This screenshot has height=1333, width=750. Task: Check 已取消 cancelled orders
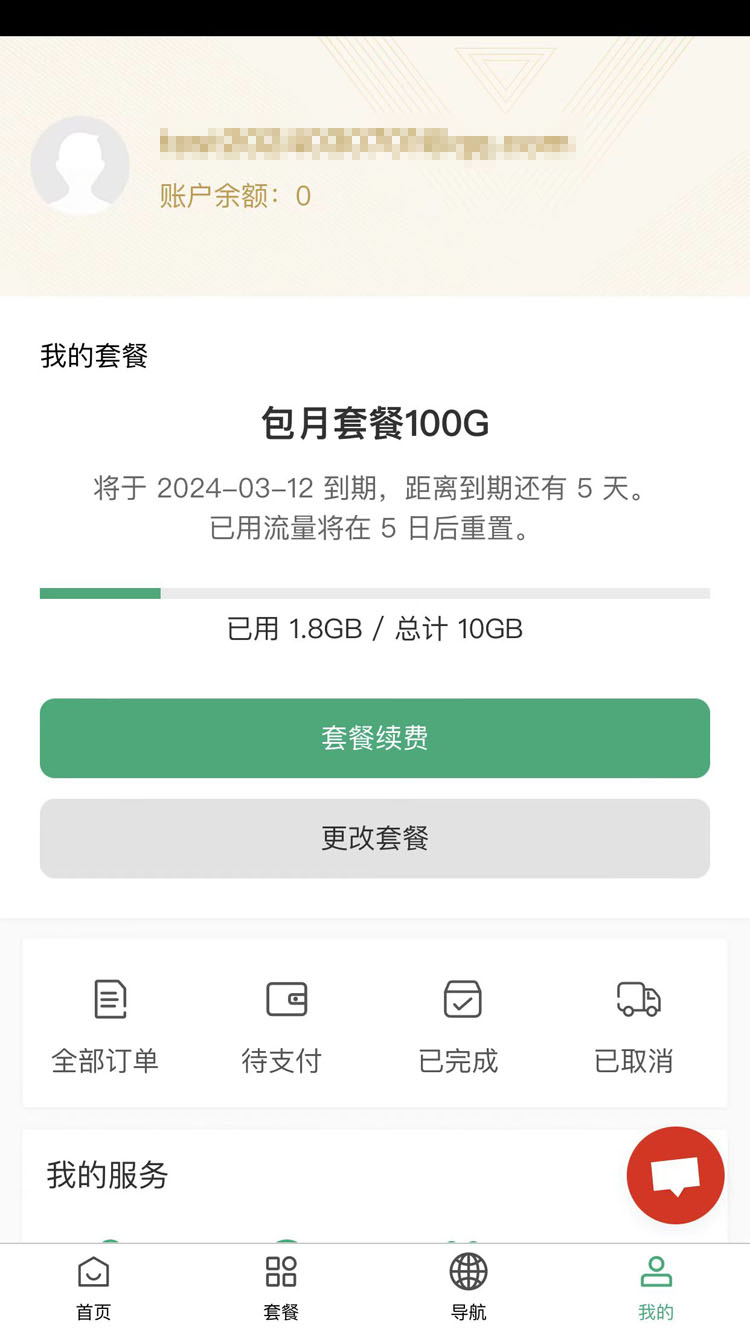click(635, 1024)
